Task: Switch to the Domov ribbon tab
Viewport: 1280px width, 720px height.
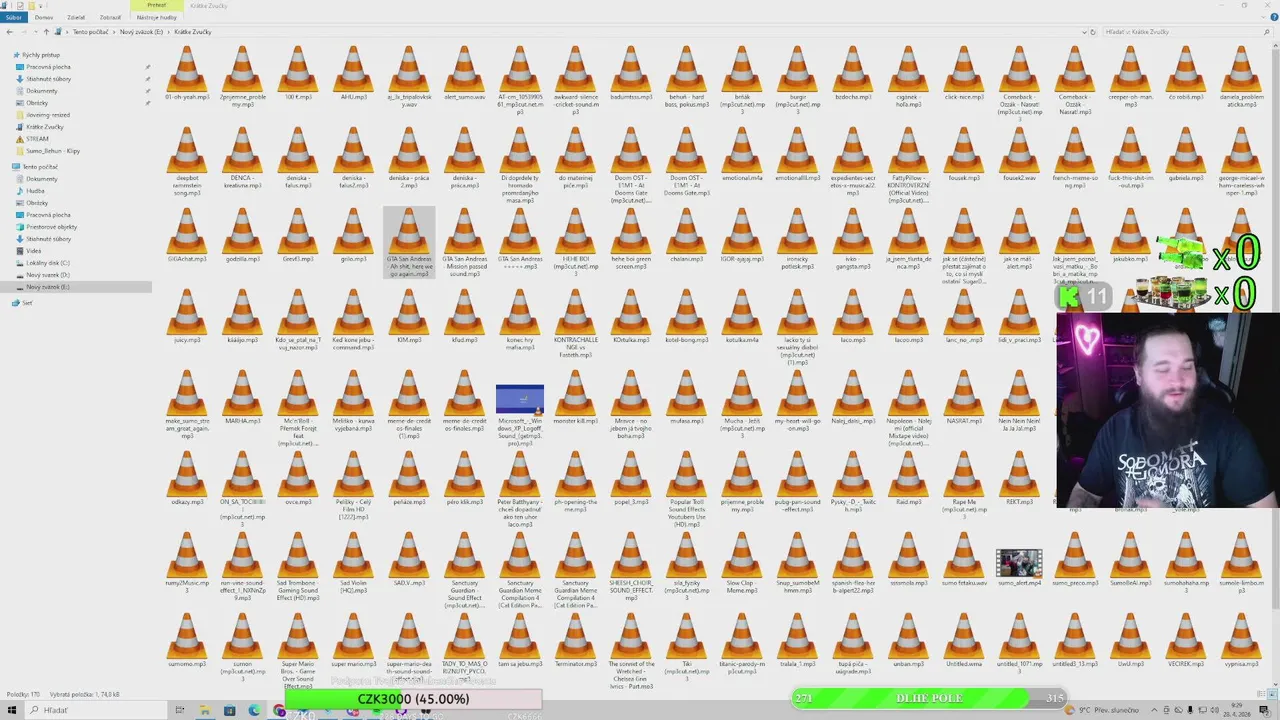Action: [44, 17]
